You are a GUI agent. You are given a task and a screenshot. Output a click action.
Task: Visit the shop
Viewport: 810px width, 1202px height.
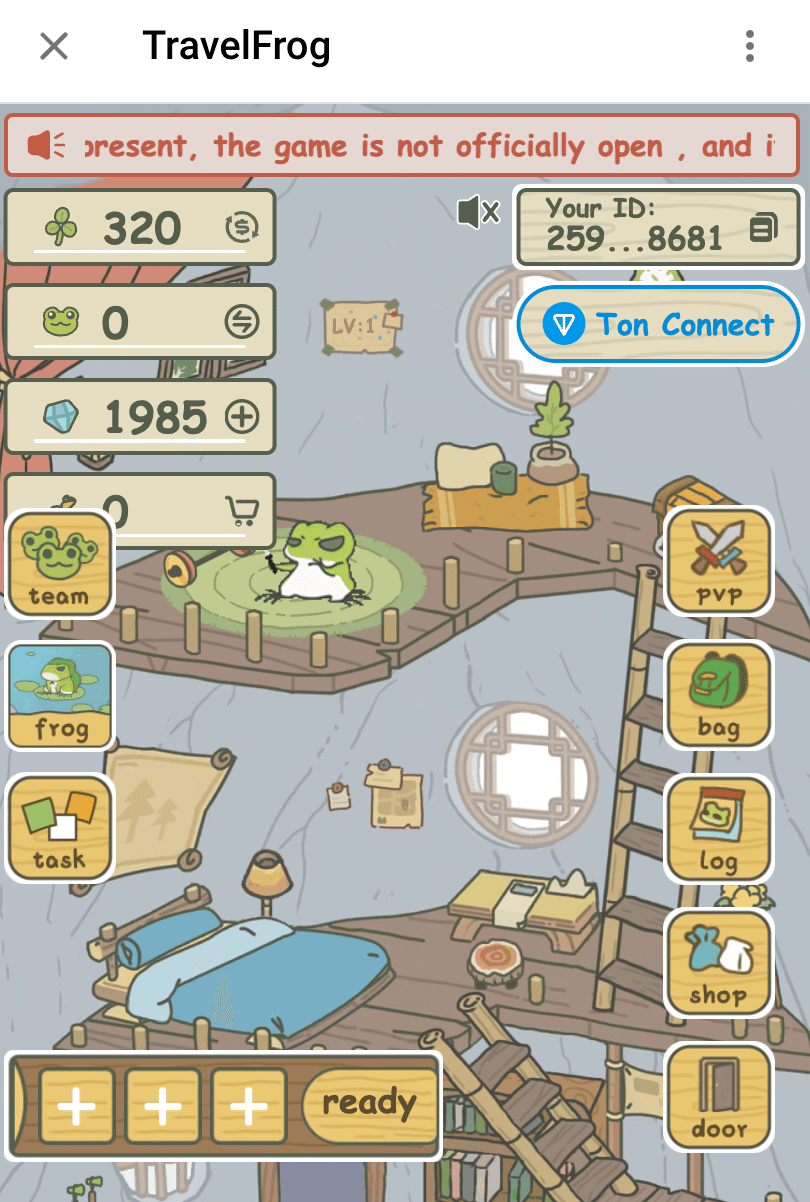coord(718,962)
